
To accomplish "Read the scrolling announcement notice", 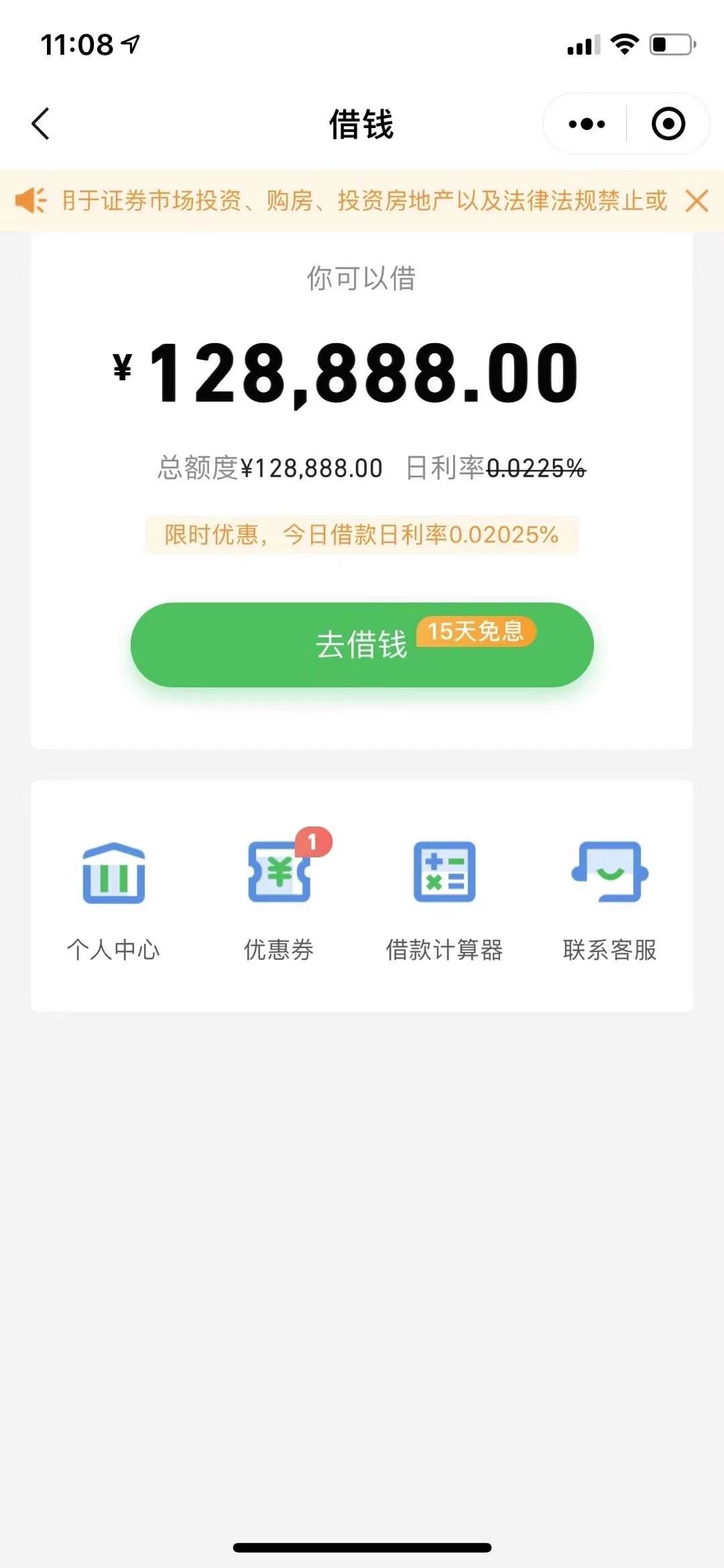I will [x=365, y=200].
